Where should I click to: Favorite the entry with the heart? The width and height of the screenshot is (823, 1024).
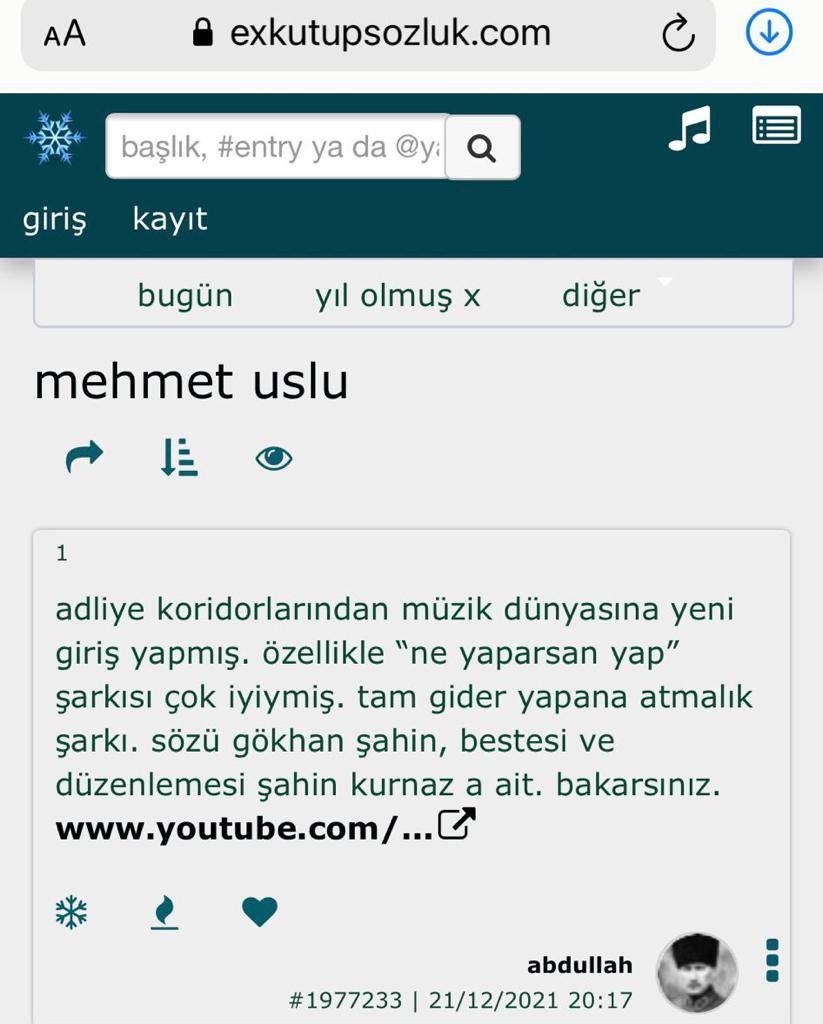(260, 912)
